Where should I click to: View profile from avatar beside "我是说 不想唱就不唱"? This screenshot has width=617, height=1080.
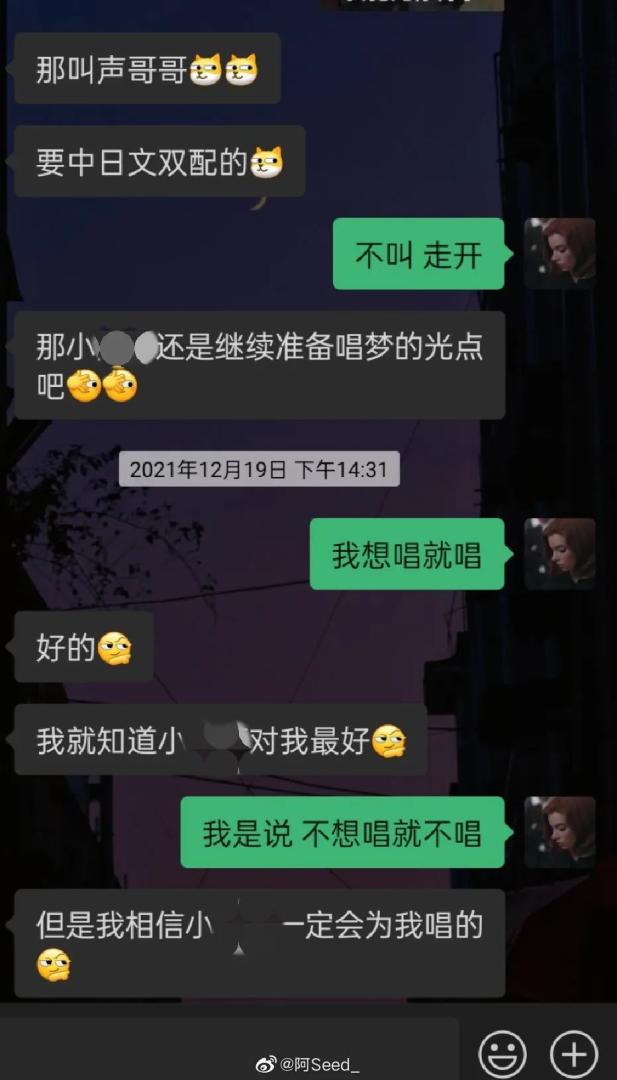click(x=559, y=832)
